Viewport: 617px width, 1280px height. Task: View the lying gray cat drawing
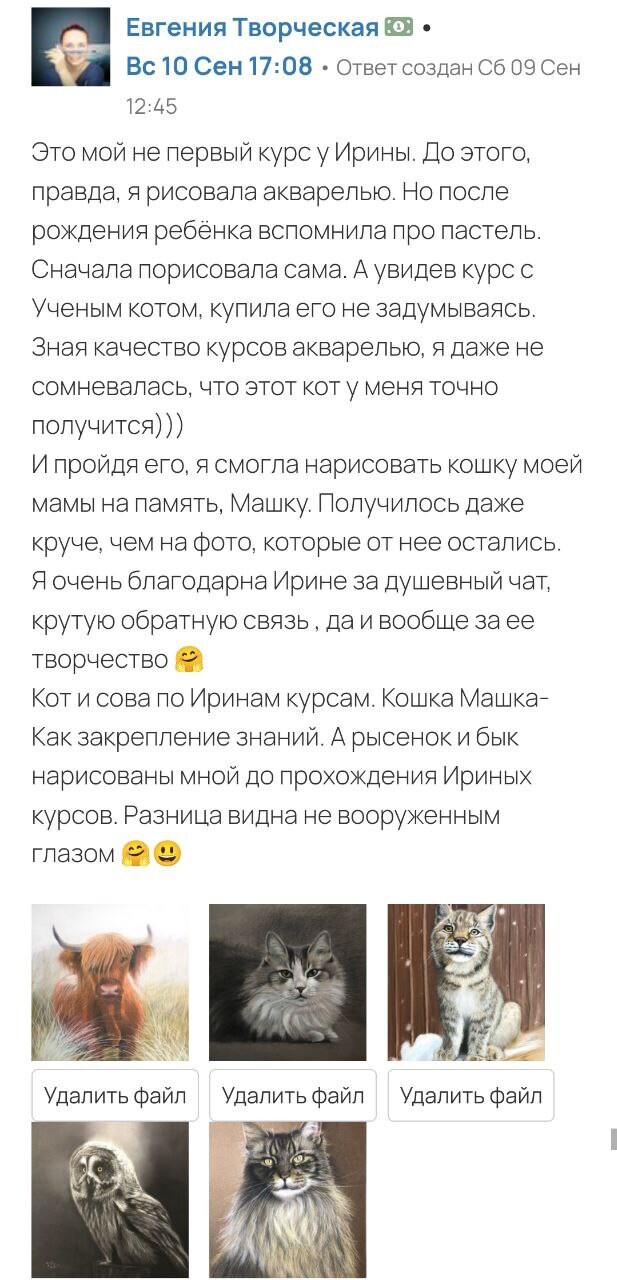(288, 981)
